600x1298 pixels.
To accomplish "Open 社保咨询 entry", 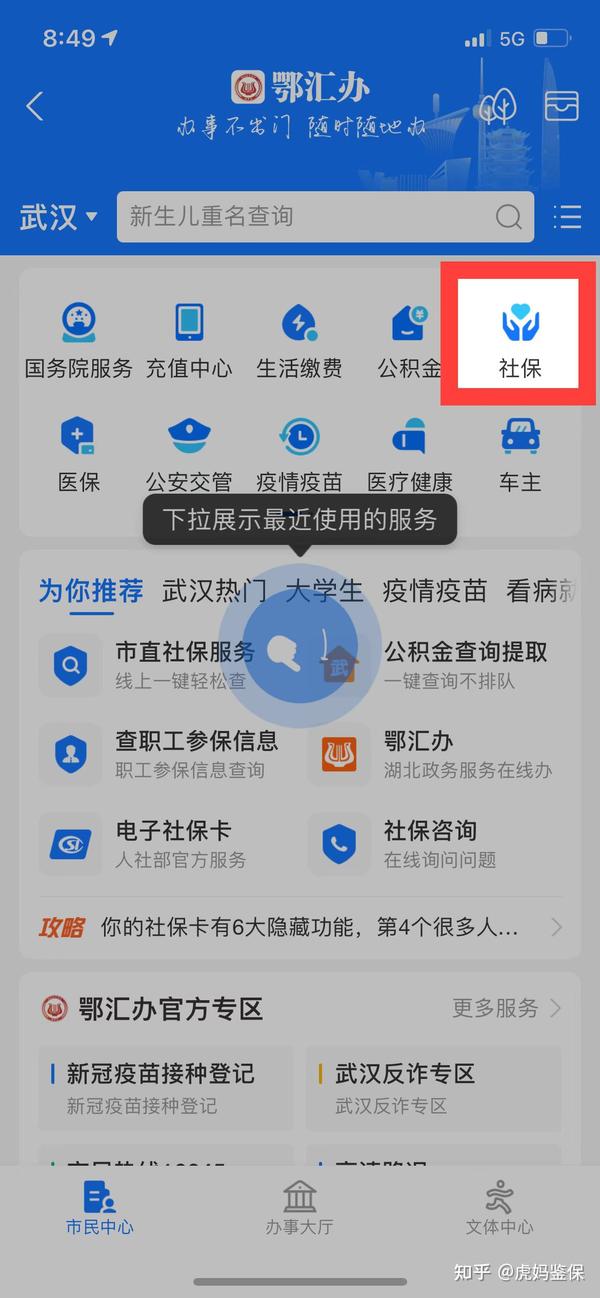I will coord(430,843).
